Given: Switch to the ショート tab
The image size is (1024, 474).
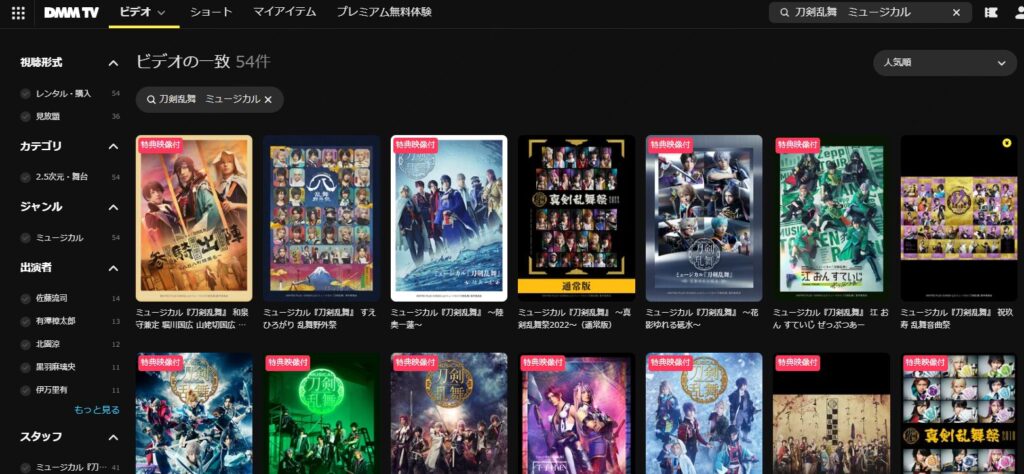Looking at the screenshot, I should tap(210, 12).
